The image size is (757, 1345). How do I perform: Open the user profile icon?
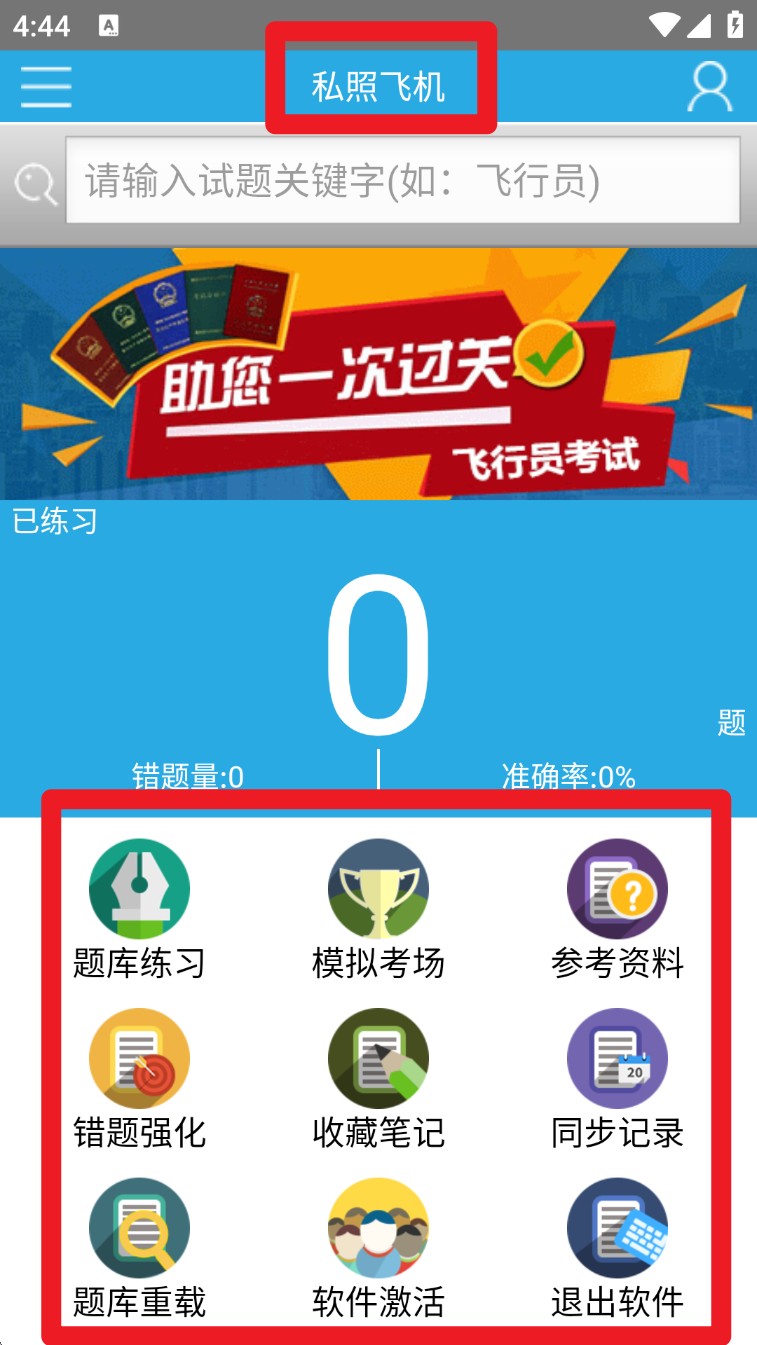(709, 87)
